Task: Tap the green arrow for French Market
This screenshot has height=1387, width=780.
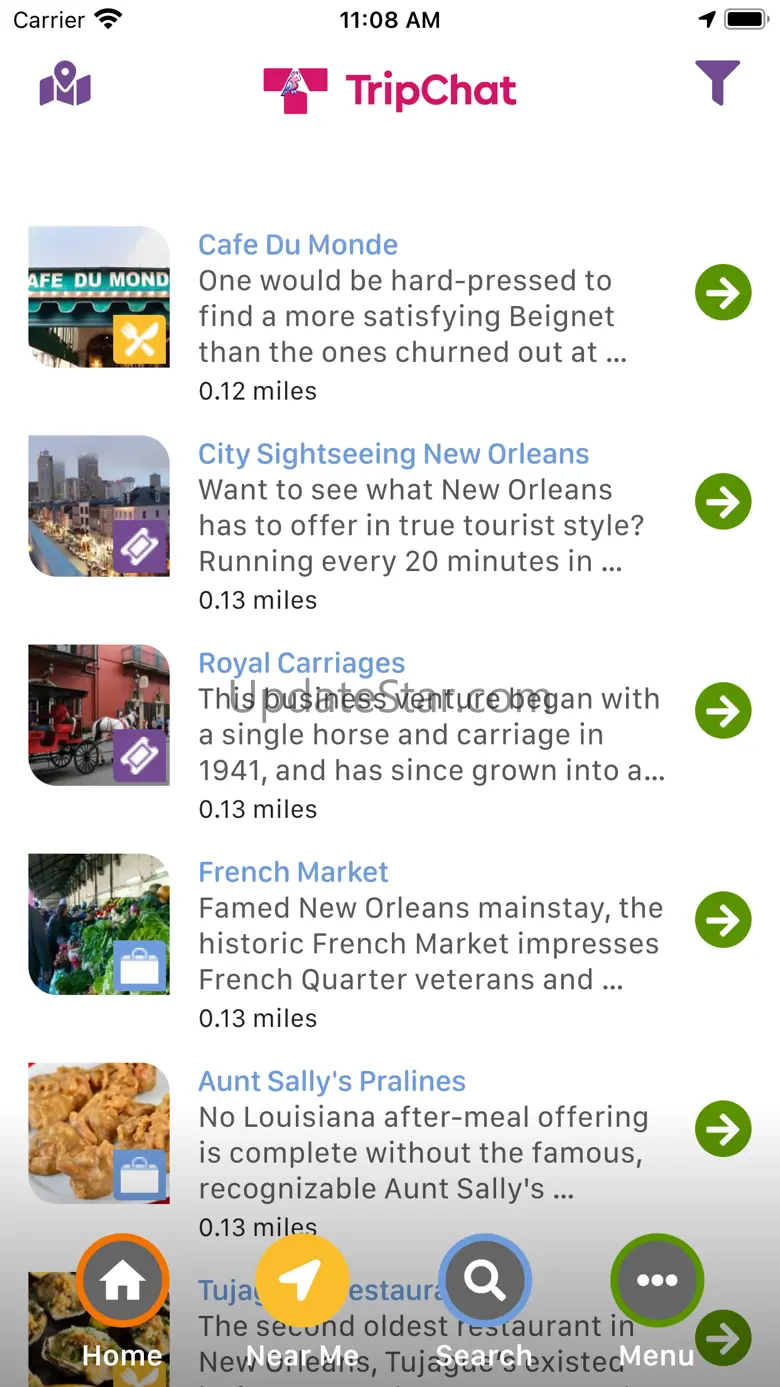Action: (723, 919)
